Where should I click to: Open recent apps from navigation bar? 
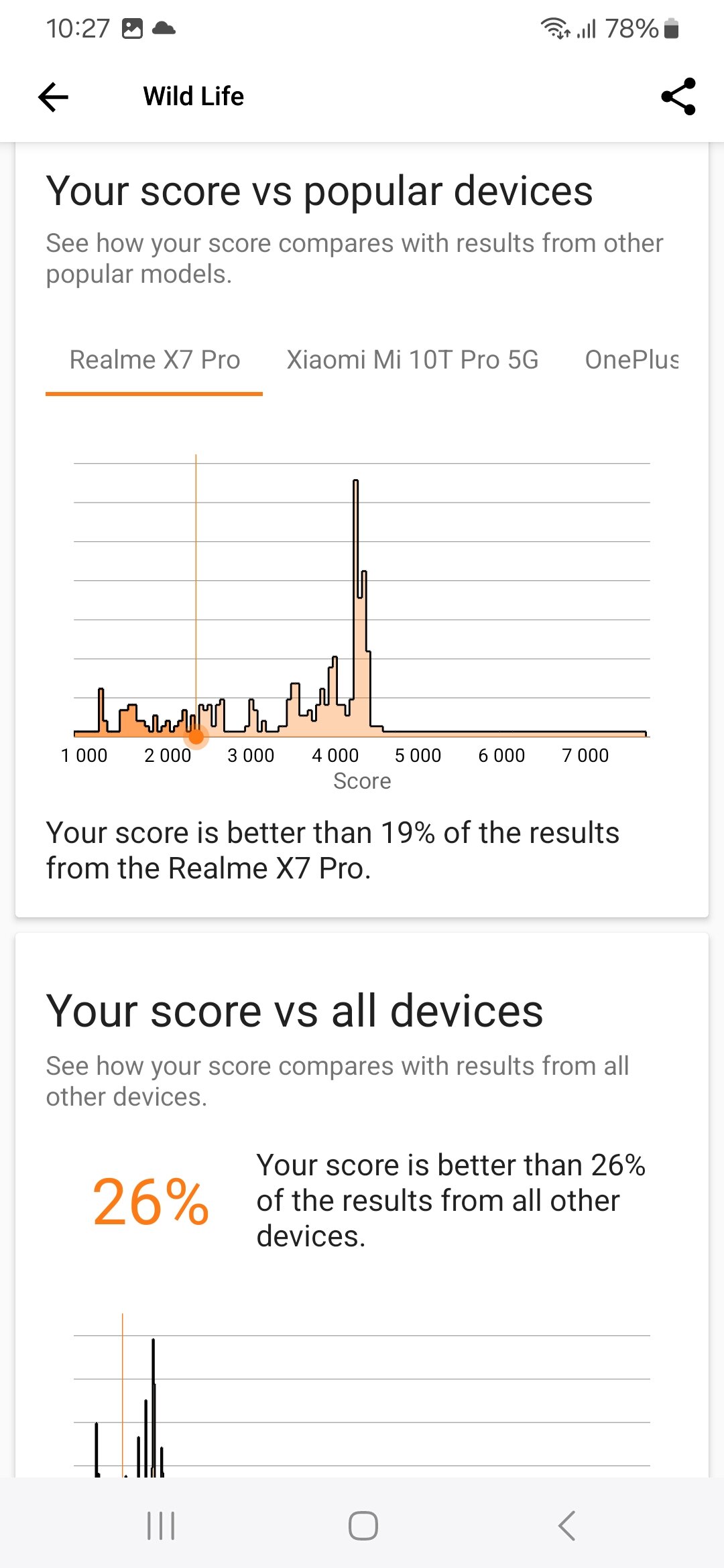(161, 1526)
